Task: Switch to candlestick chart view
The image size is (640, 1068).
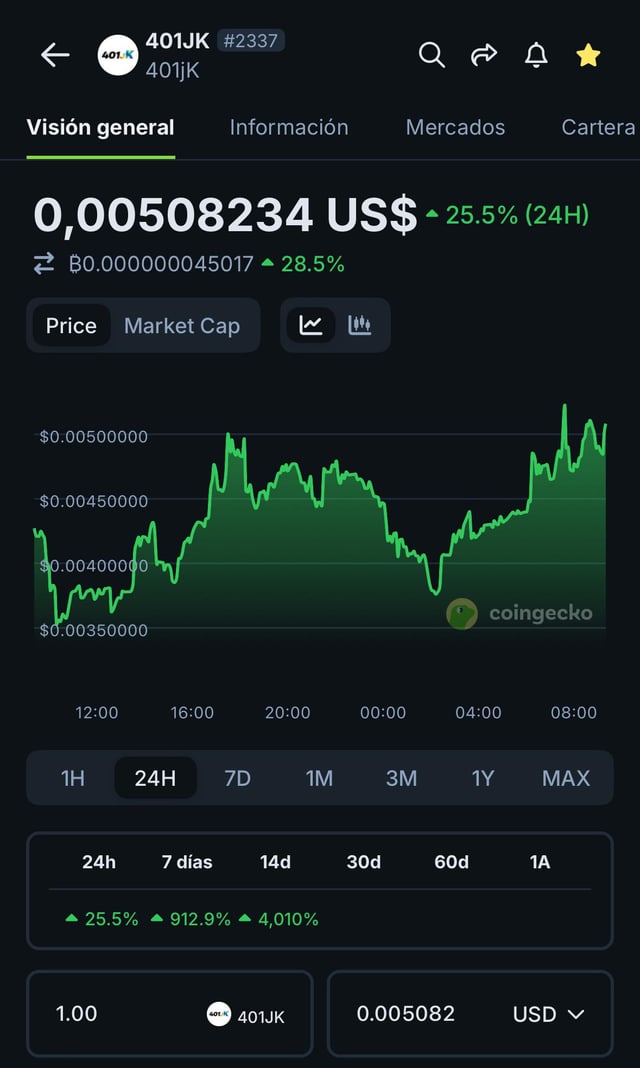Action: 360,325
